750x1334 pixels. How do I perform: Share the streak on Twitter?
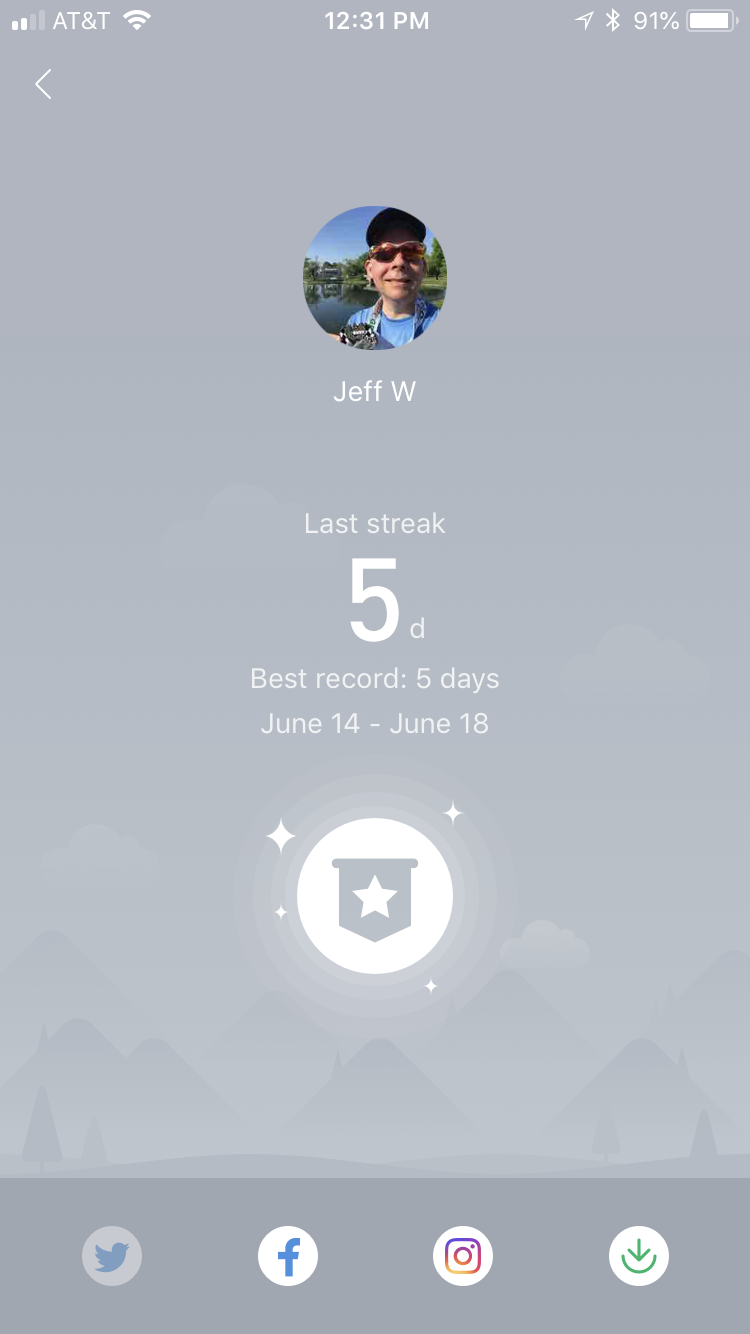click(112, 1256)
